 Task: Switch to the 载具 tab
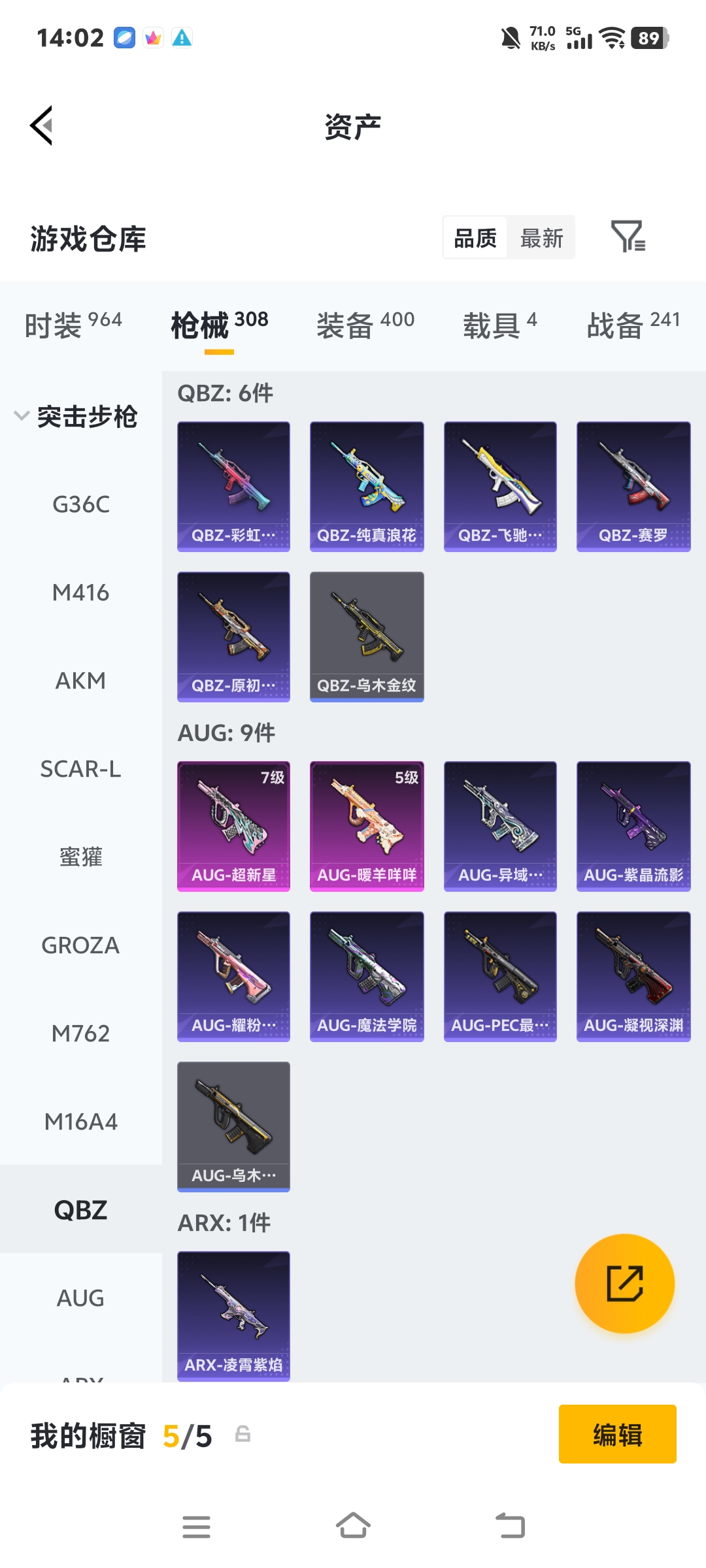point(499,324)
